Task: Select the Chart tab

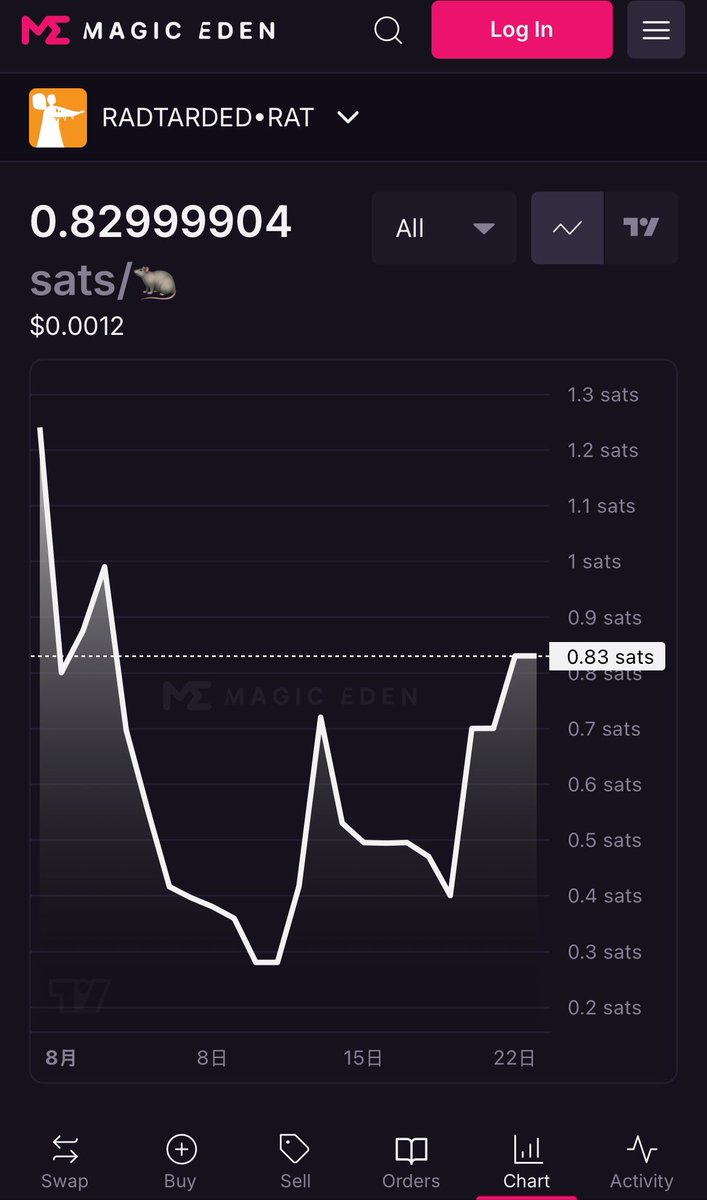Action: point(527,1162)
